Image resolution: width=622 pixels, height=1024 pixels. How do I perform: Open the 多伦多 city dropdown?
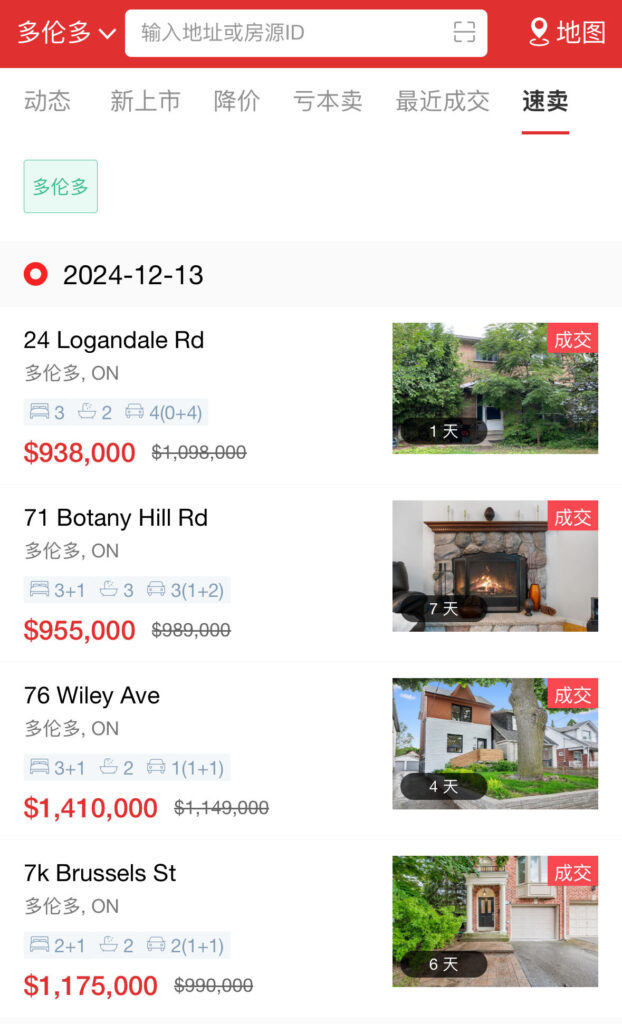(66, 33)
